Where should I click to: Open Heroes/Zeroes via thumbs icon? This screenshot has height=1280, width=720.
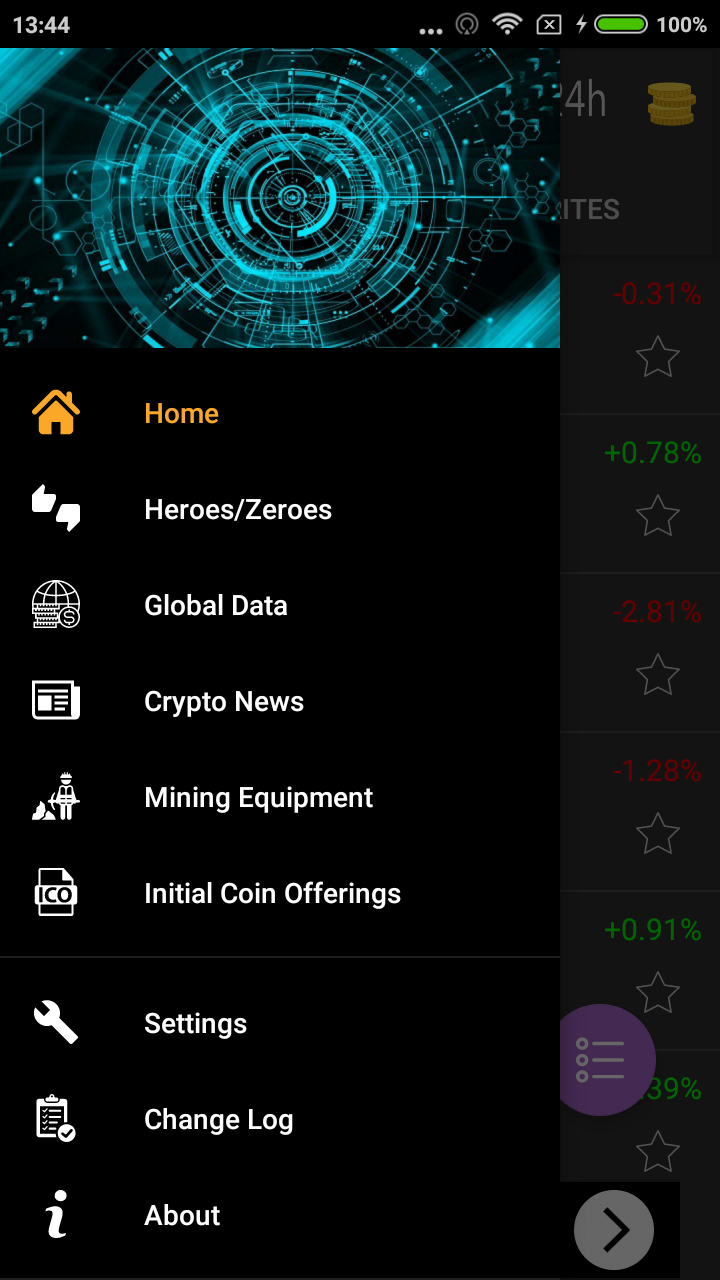point(57,509)
